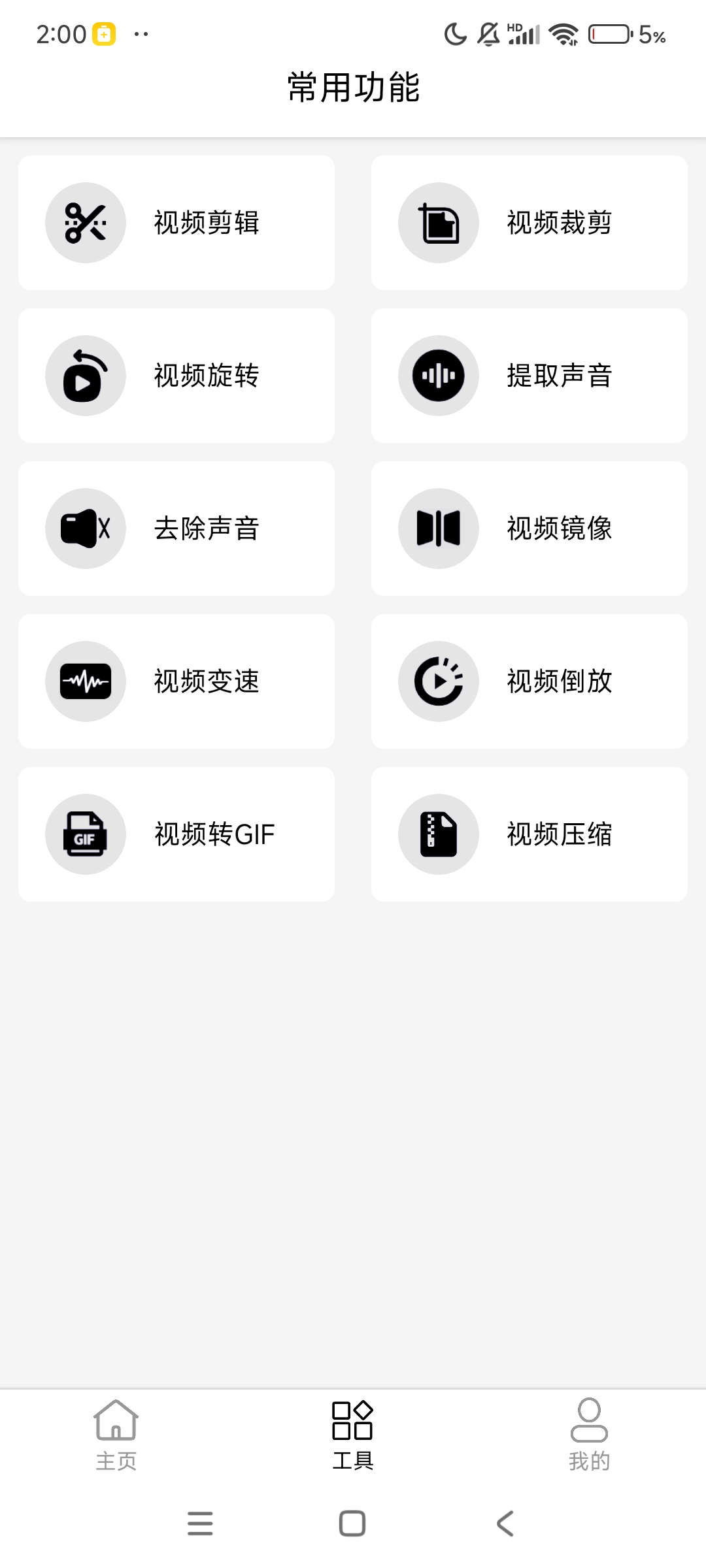Tap the system back button

coord(505,1523)
